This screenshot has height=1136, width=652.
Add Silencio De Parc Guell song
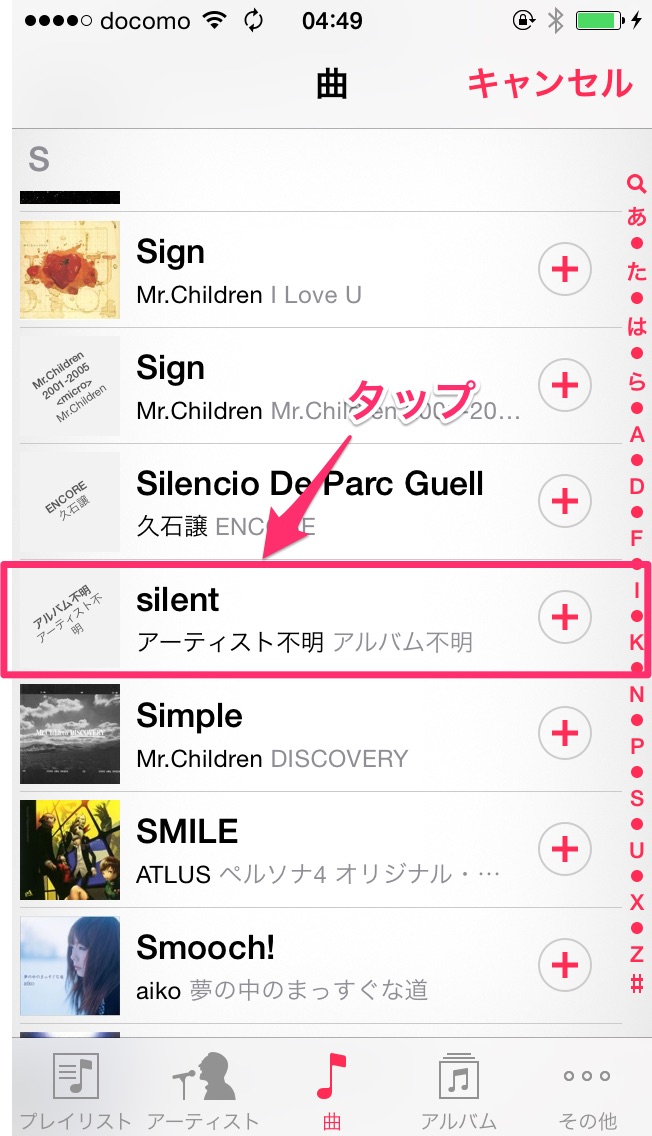click(x=565, y=501)
